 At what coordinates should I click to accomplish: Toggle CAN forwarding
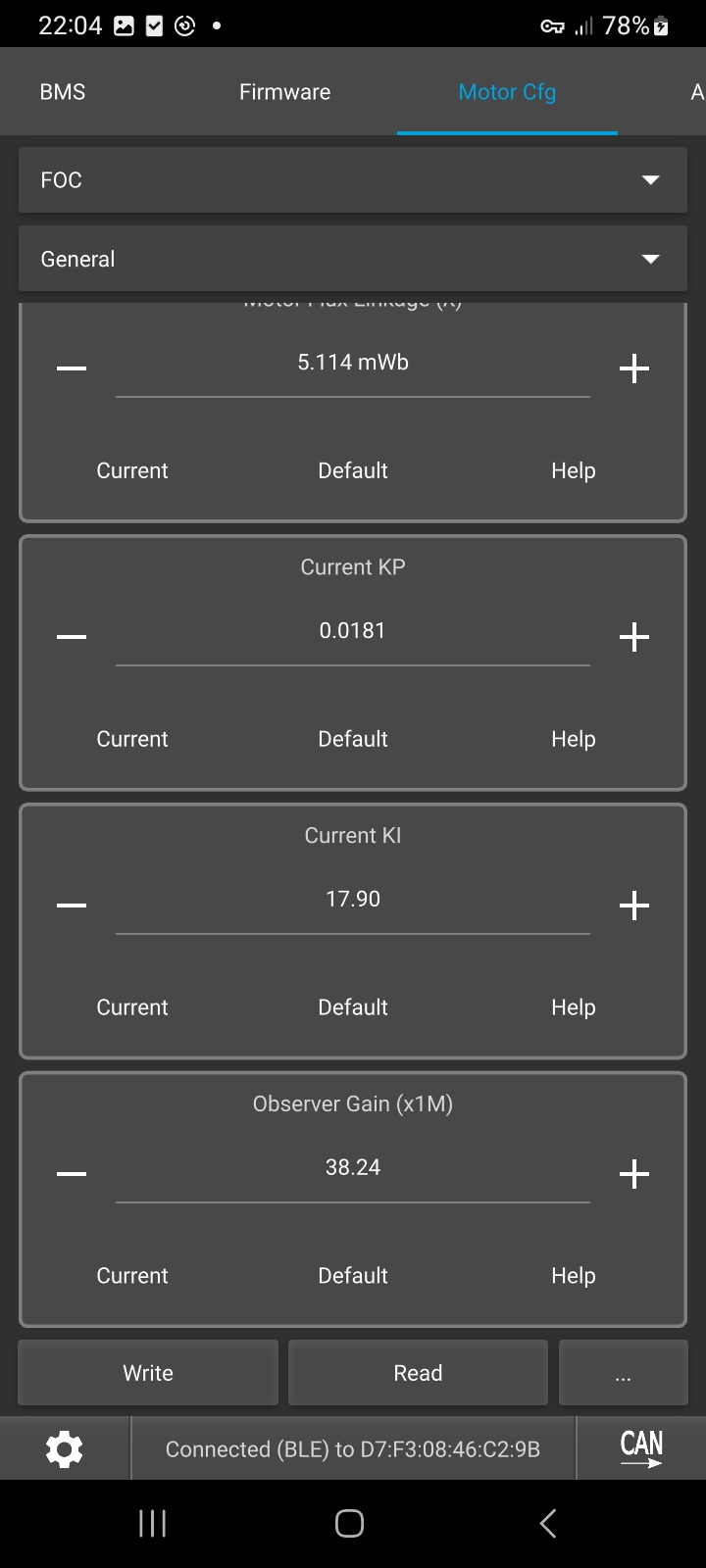point(641,1448)
